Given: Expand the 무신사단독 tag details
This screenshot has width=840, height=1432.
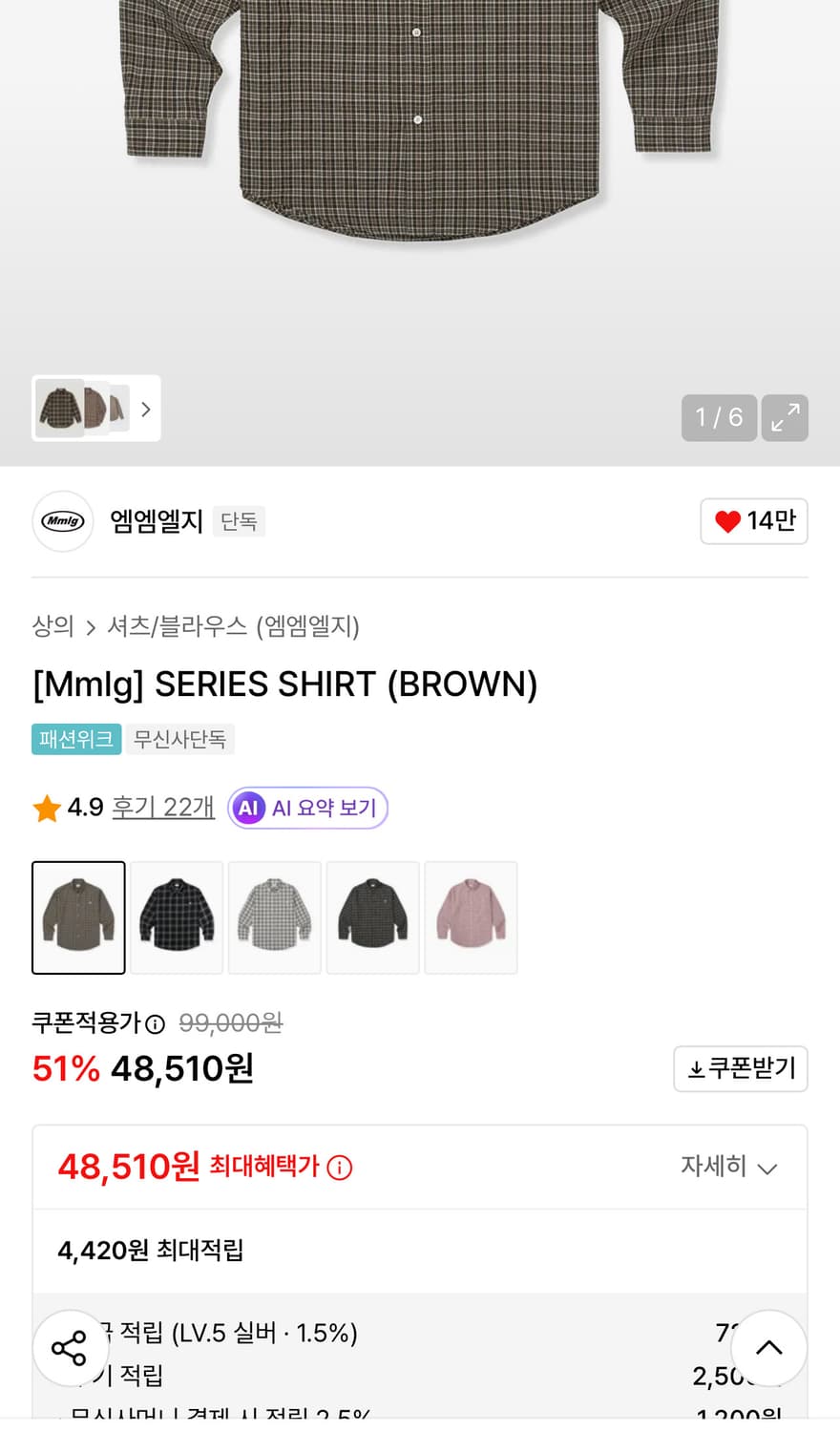Looking at the screenshot, I should click(x=179, y=739).
